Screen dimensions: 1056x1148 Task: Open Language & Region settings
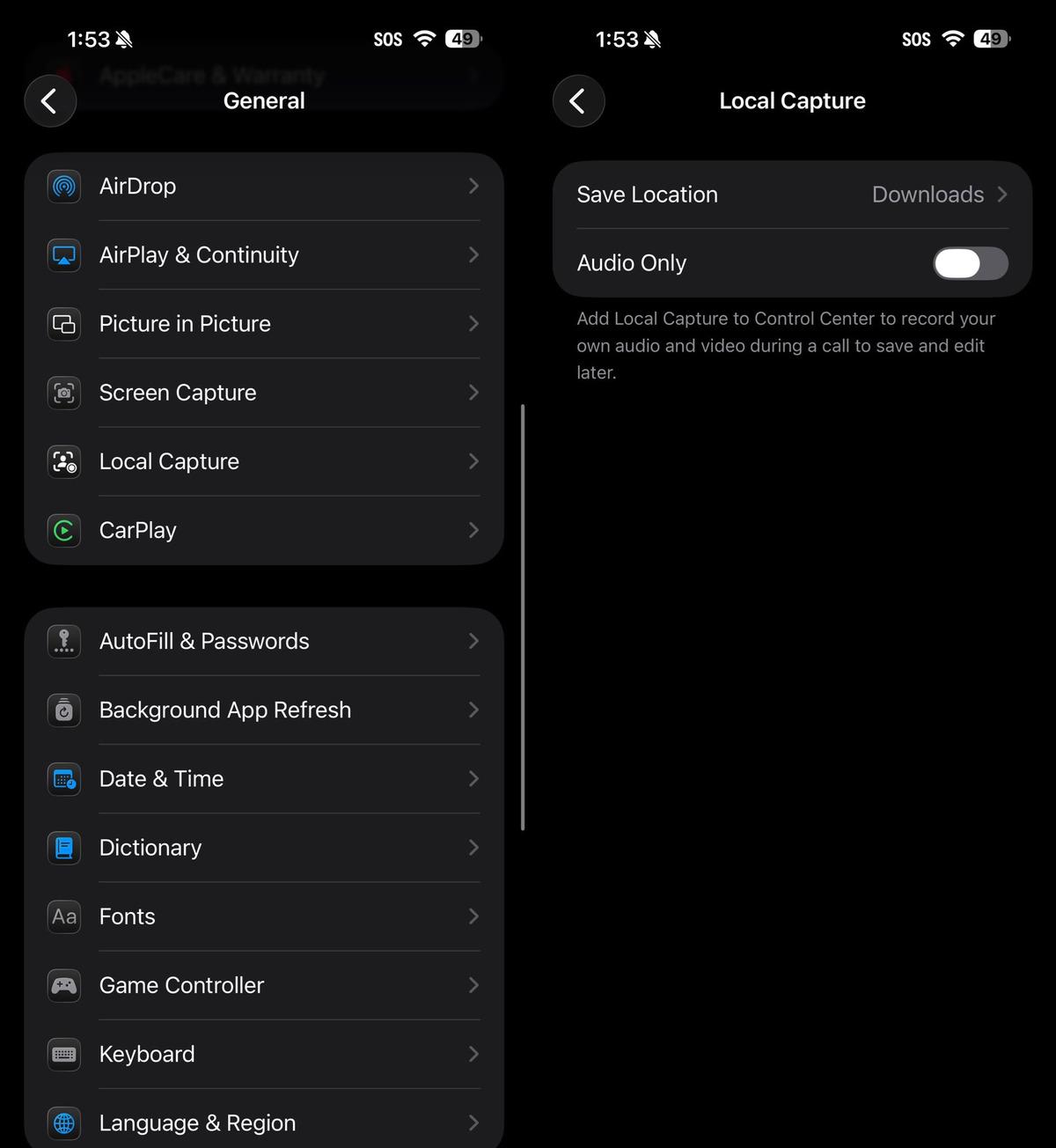(x=264, y=1122)
